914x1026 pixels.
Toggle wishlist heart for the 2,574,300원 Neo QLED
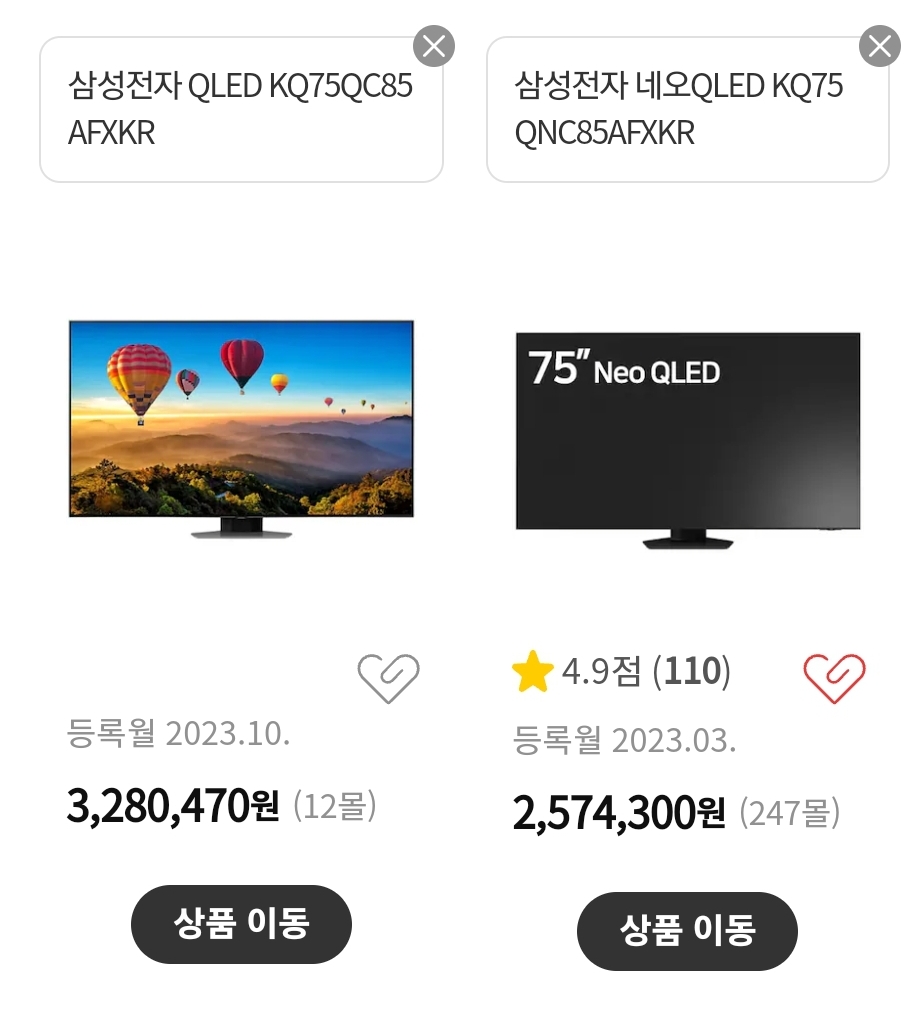click(x=834, y=678)
